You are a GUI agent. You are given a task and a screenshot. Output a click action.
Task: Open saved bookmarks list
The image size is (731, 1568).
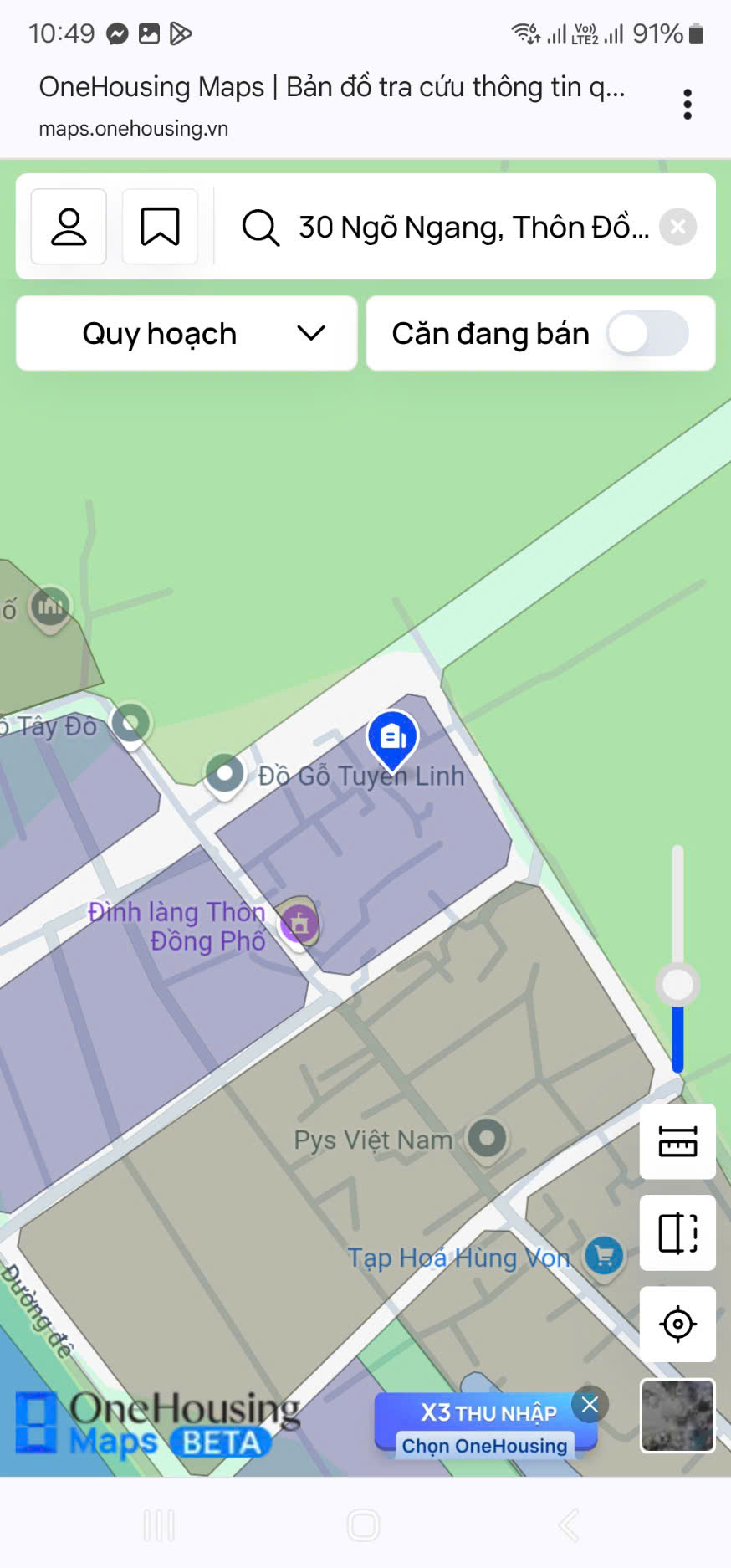[x=160, y=227]
